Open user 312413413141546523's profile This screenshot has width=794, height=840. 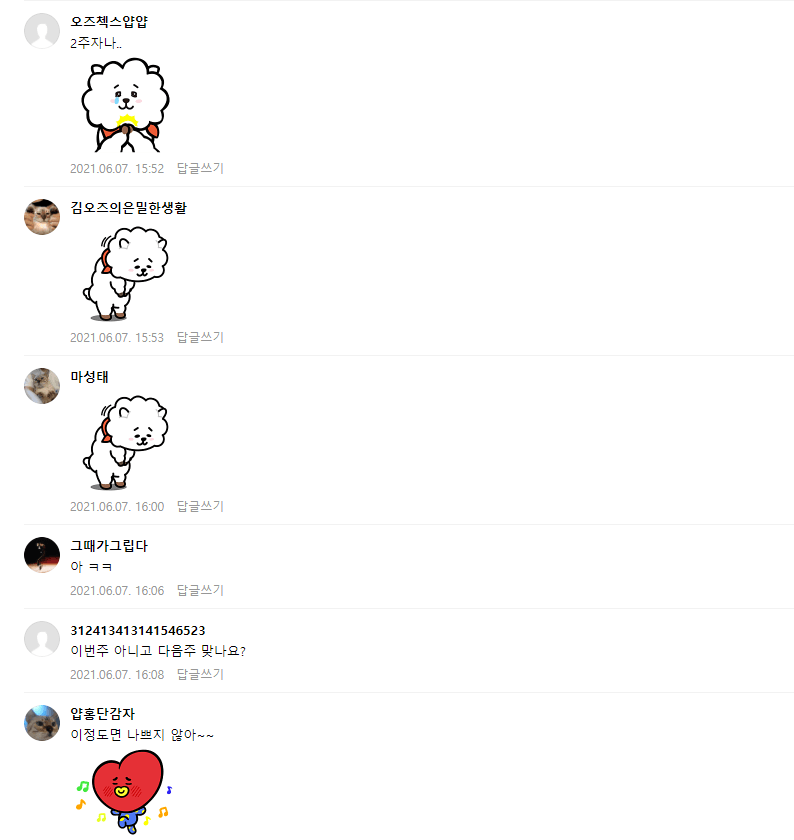[138, 630]
